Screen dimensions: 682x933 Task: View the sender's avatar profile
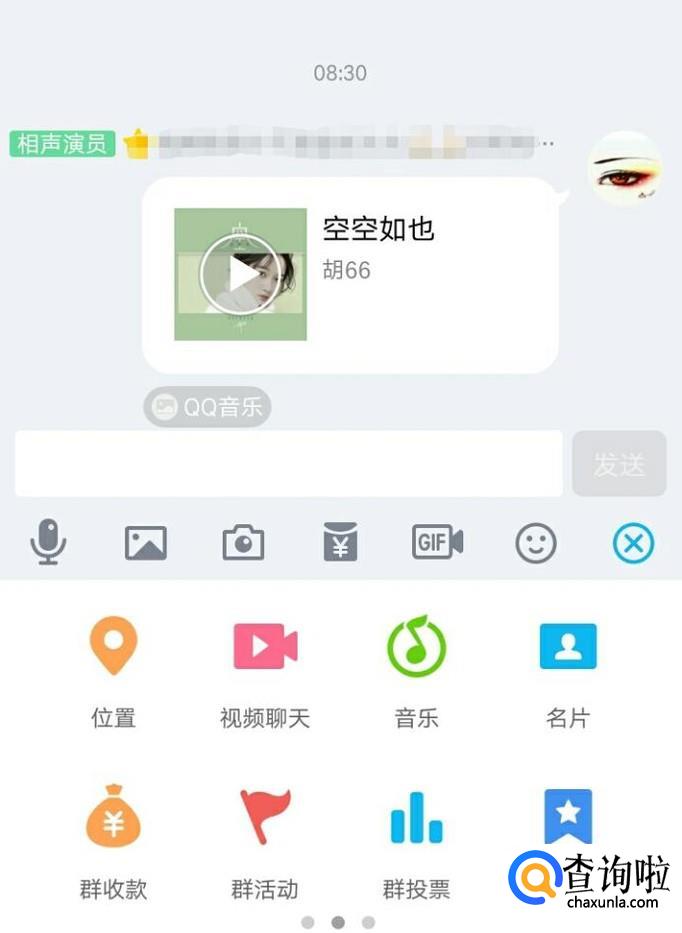(624, 169)
